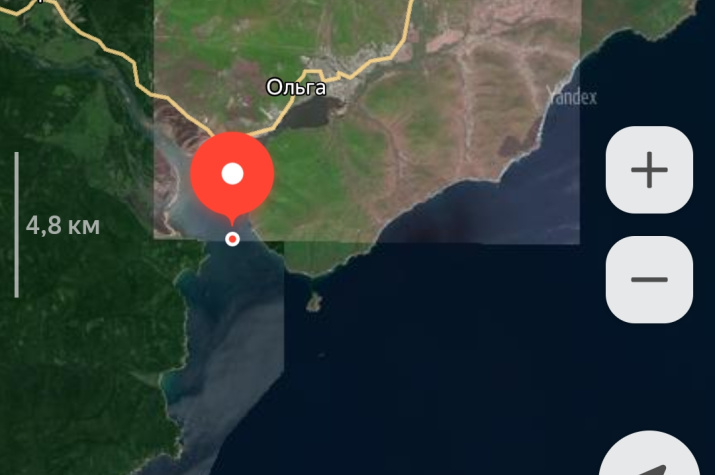This screenshot has height=475, width=715.
Task: Zoom in with the plus button
Action: click(649, 170)
